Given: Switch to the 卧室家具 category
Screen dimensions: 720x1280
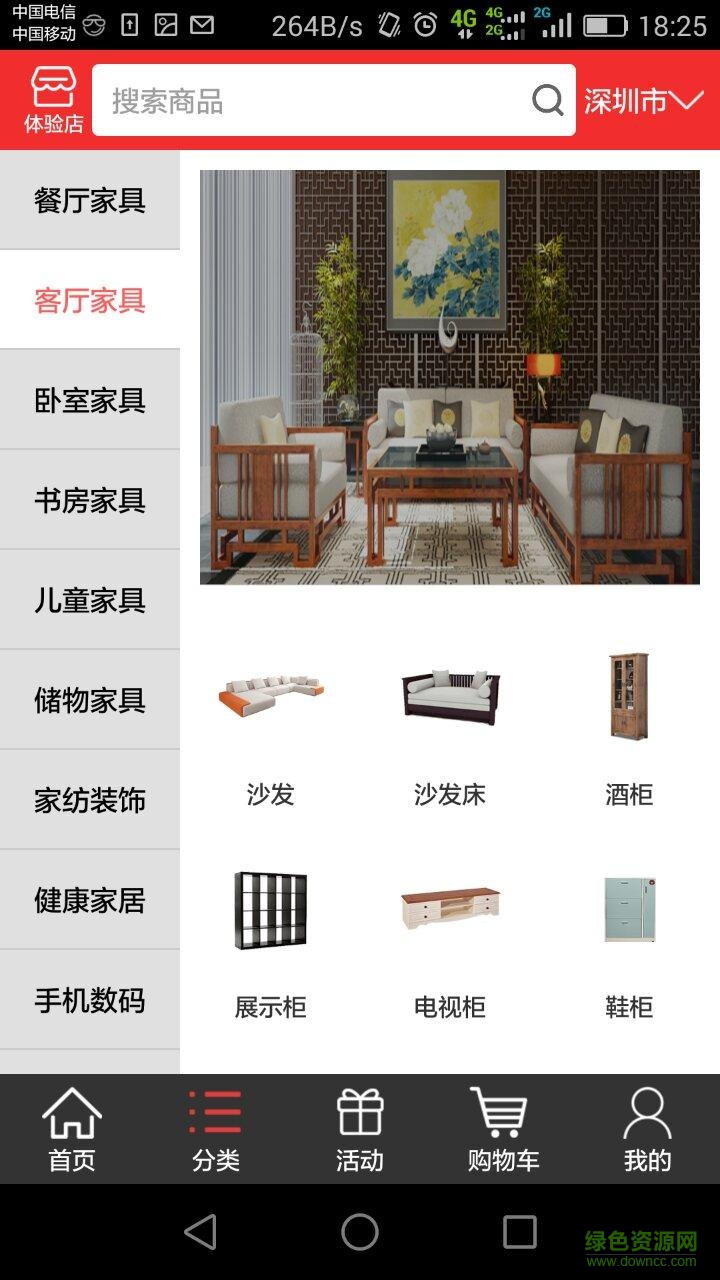Looking at the screenshot, I should coord(90,400).
